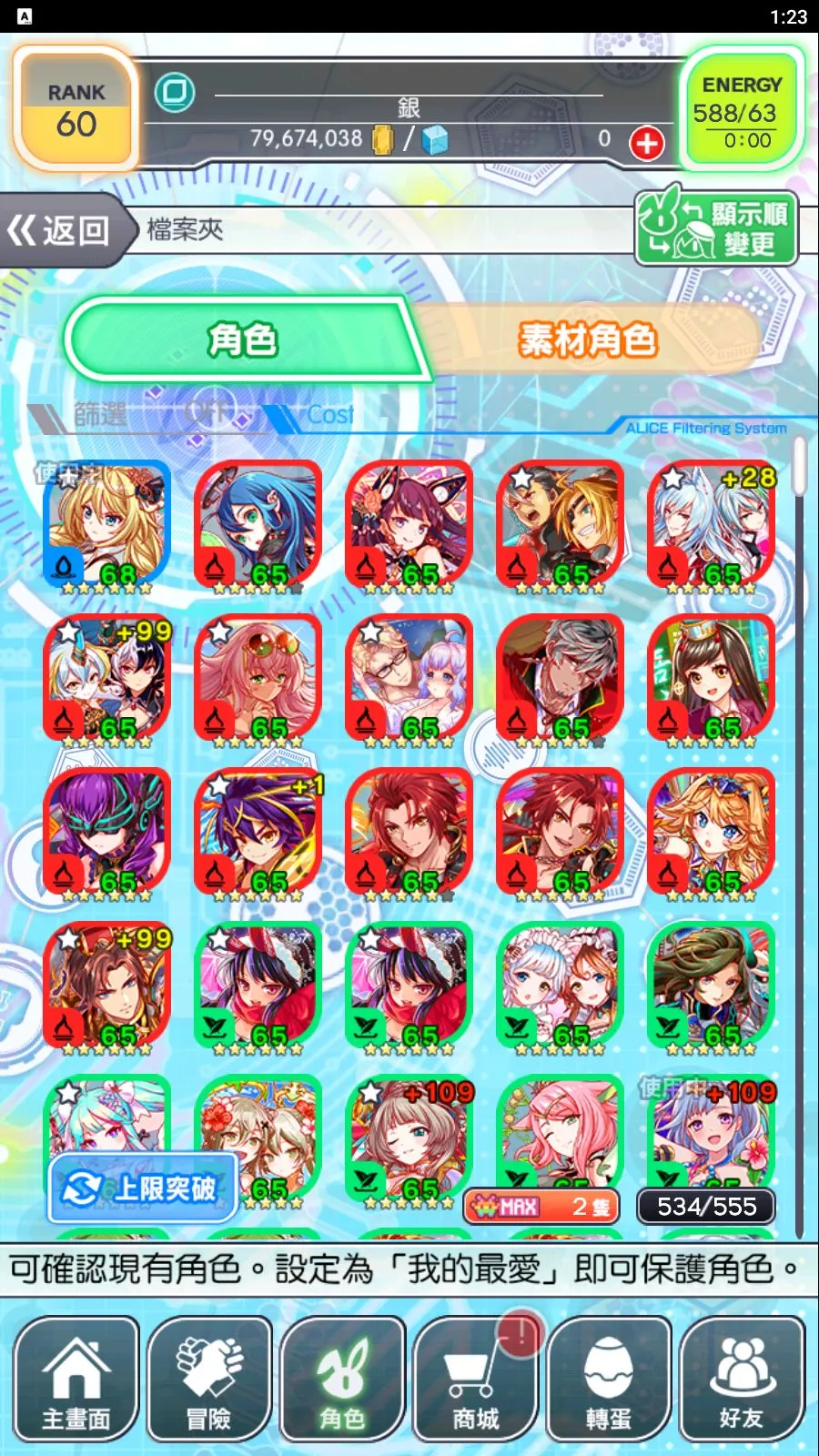Open the 好友 friends tab

pos(741,1380)
